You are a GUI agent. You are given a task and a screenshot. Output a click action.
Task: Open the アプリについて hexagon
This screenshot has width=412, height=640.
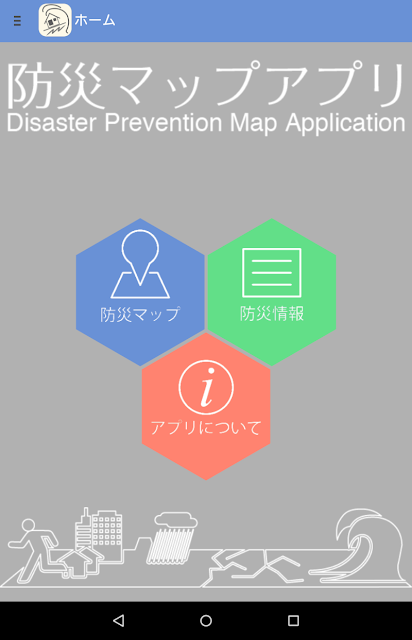point(206,407)
